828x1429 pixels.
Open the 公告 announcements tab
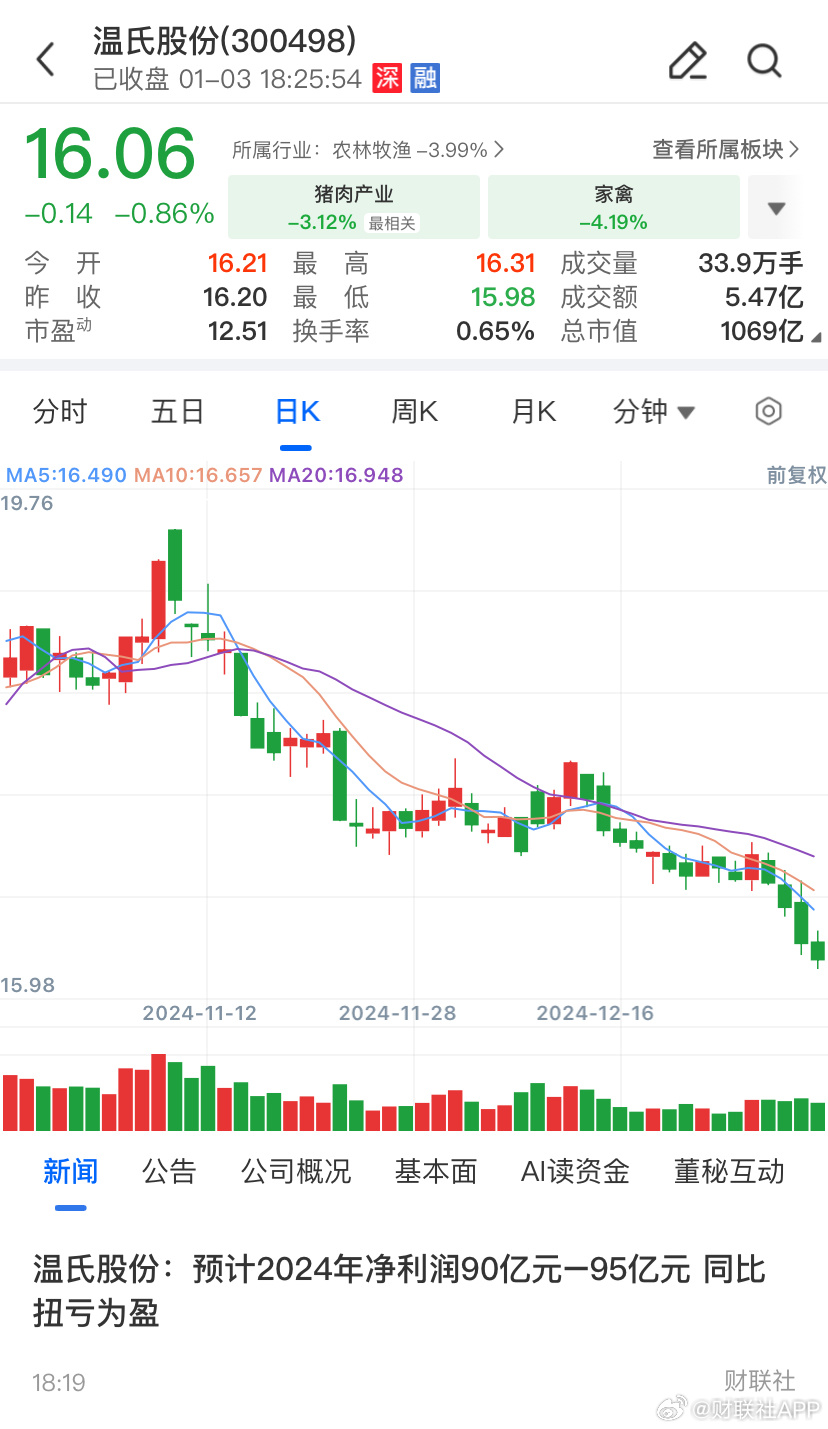click(x=169, y=1171)
